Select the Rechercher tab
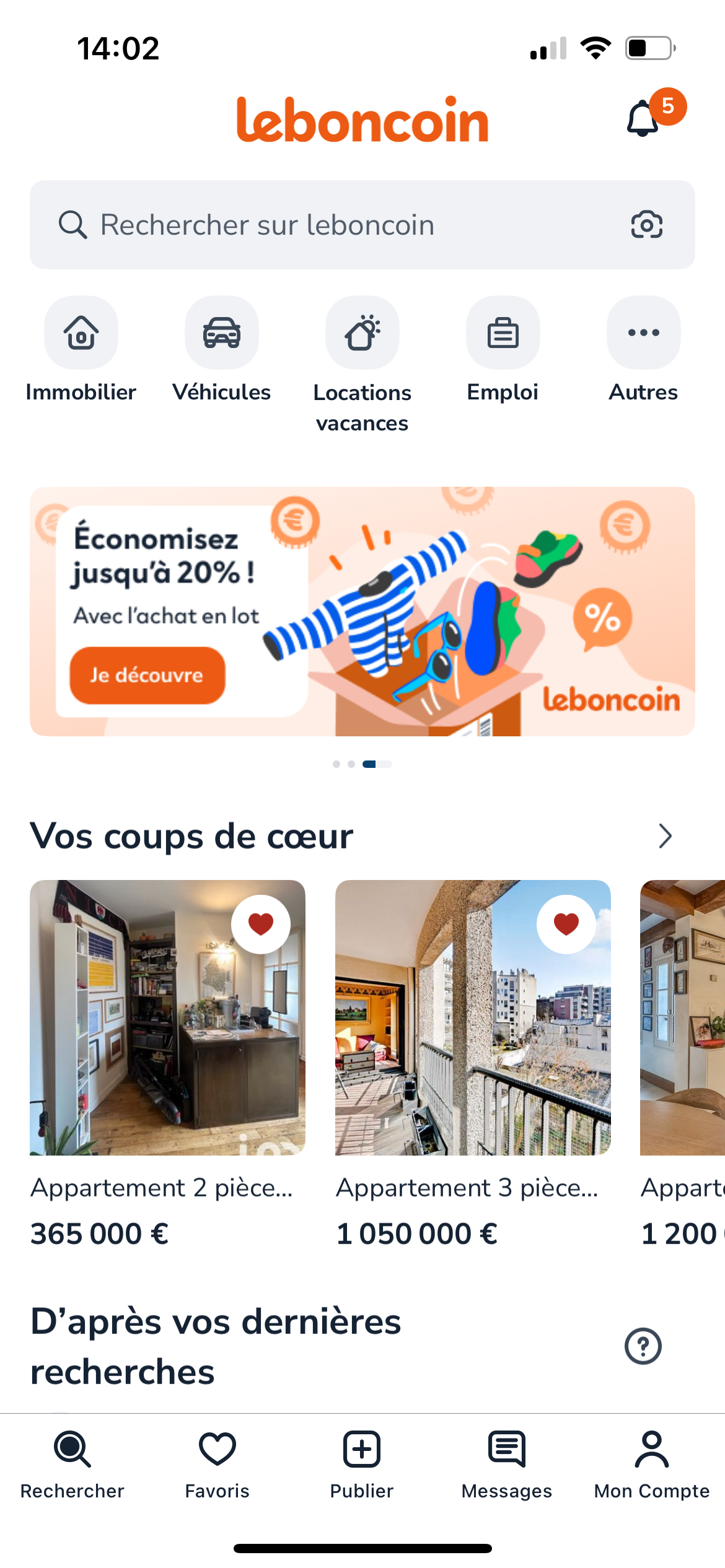This screenshot has width=725, height=1568. pyautogui.click(x=72, y=1465)
